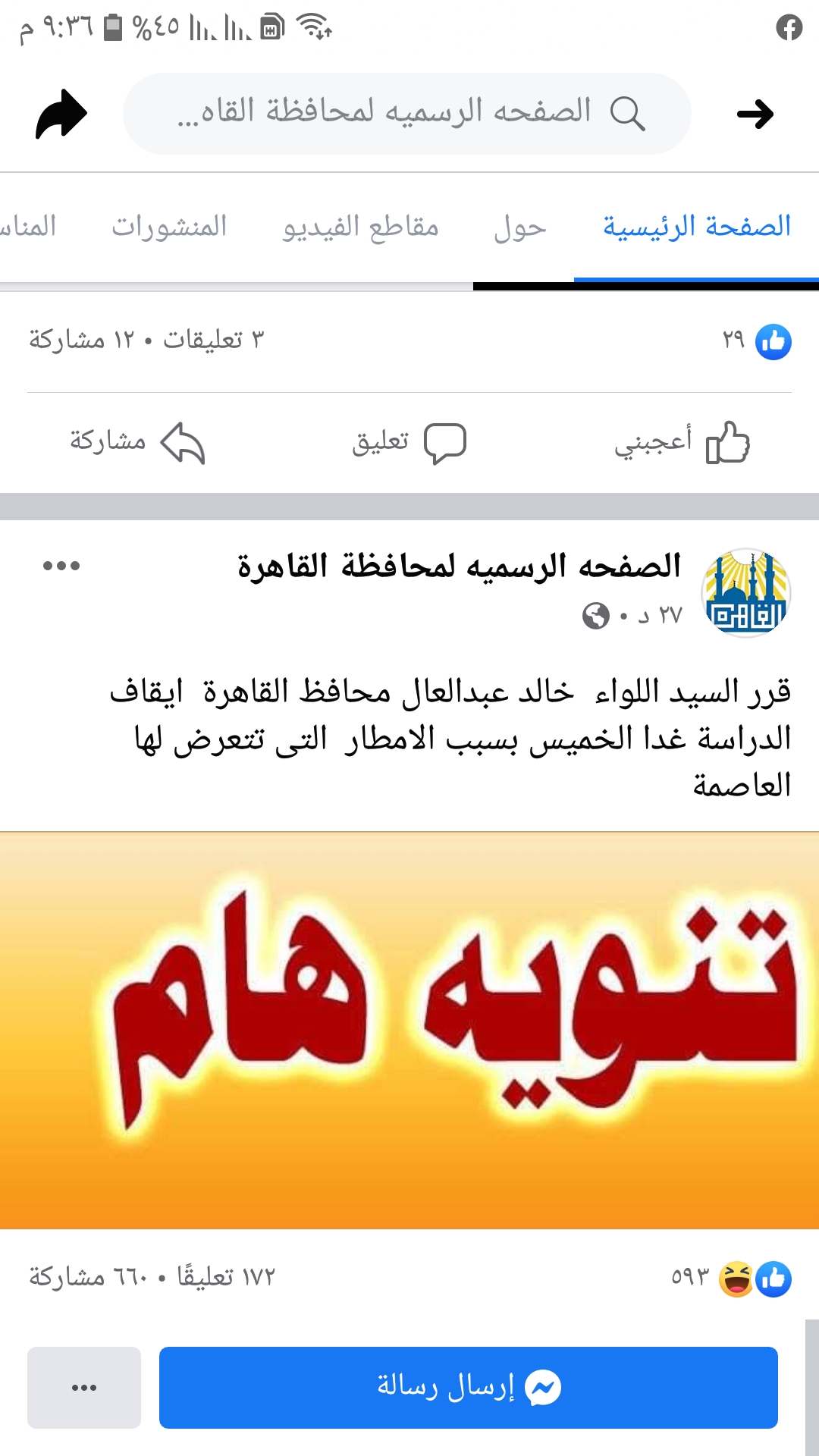This screenshot has height=1456, width=819.
Task: Toggle أعجبني to like the post
Action: coord(682,443)
